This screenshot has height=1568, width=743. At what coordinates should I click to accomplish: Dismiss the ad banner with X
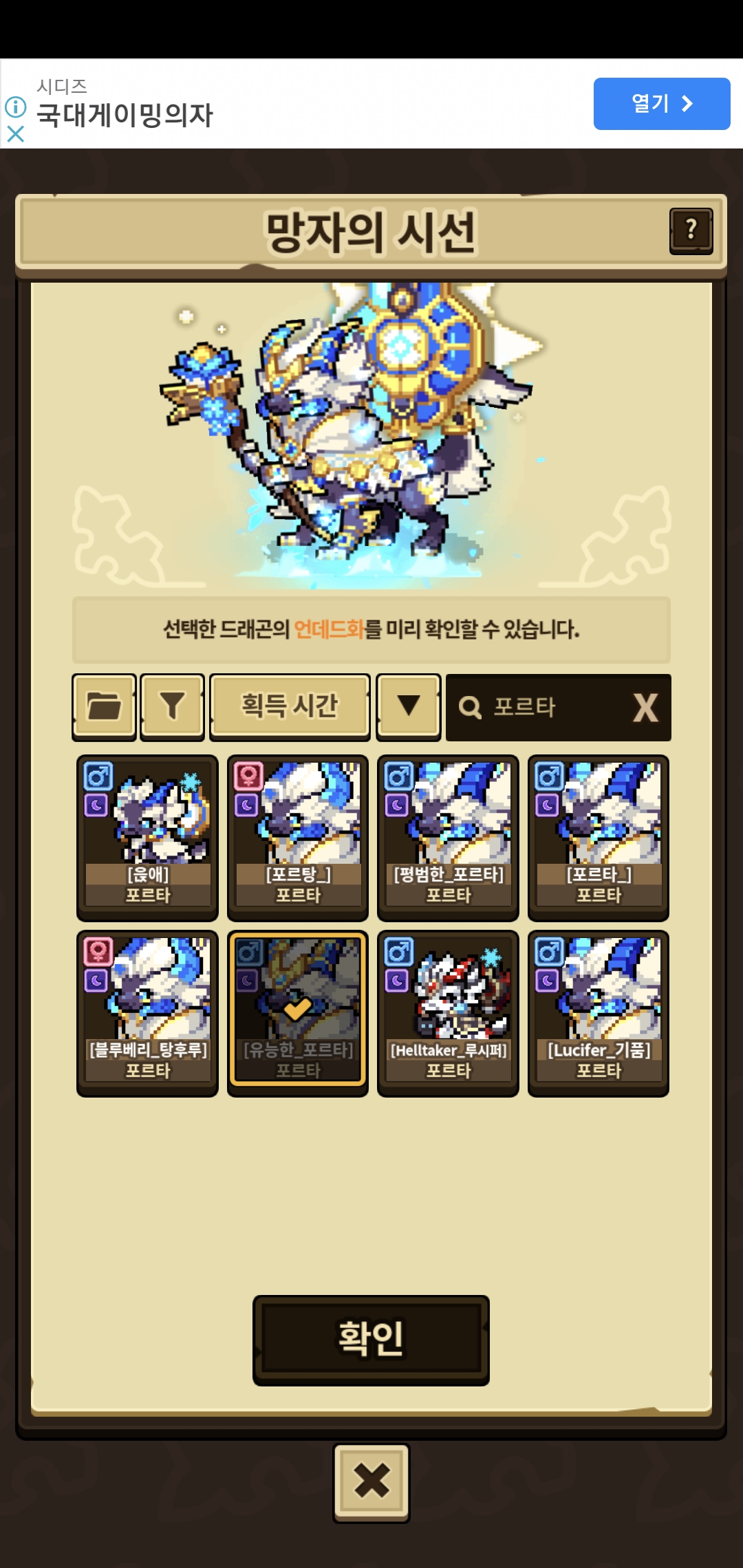coord(15,133)
